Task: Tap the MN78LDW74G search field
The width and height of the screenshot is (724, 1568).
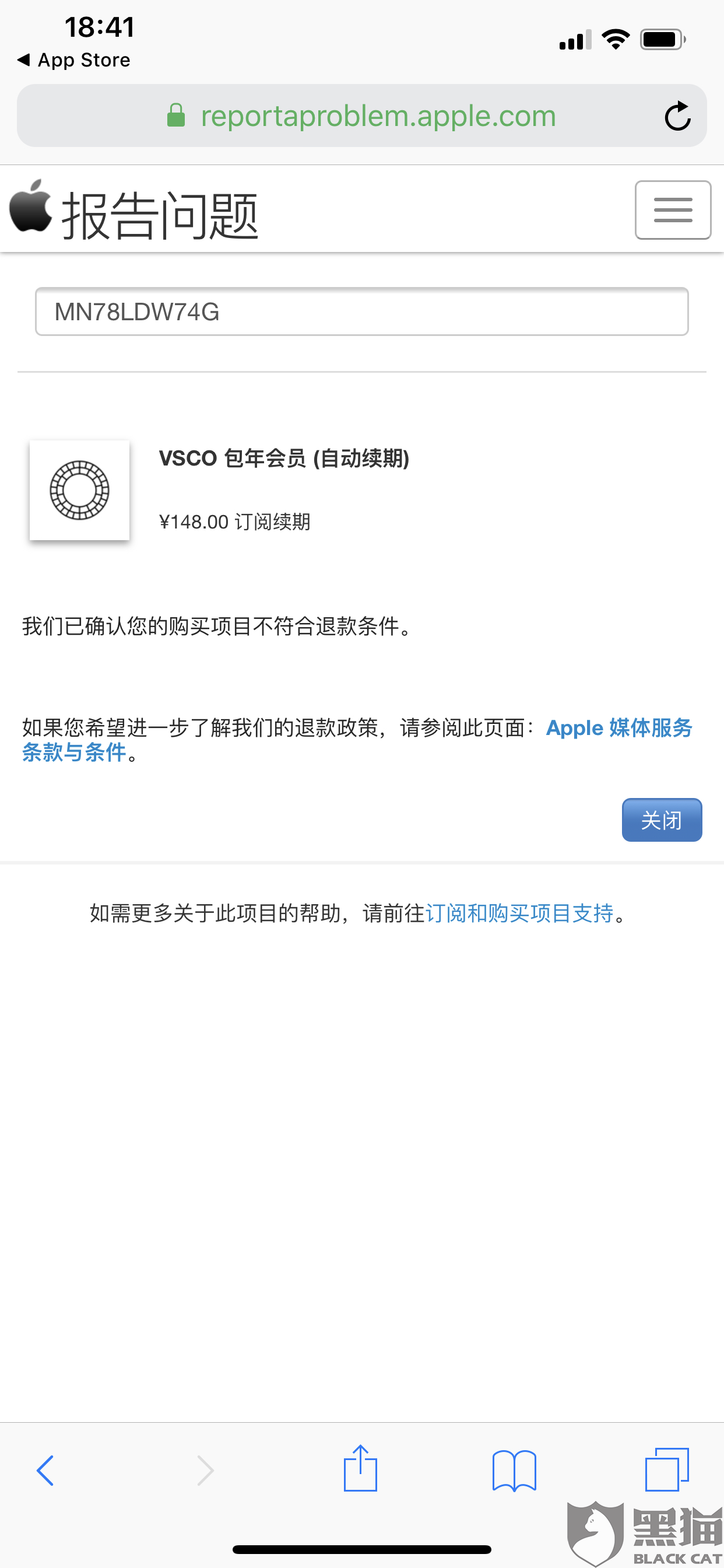Action: pyautogui.click(x=361, y=311)
